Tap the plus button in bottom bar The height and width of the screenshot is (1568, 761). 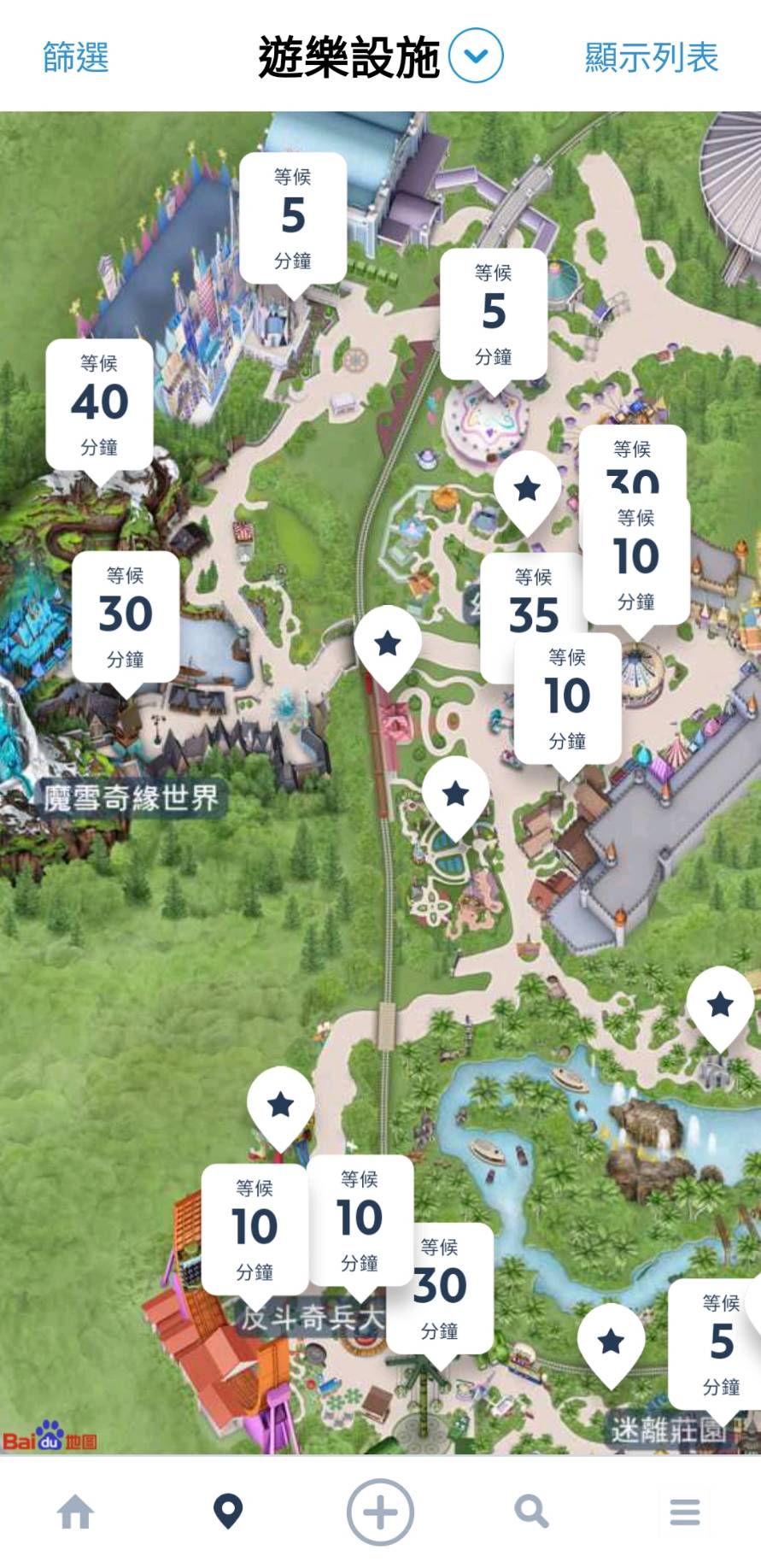pos(380,1512)
